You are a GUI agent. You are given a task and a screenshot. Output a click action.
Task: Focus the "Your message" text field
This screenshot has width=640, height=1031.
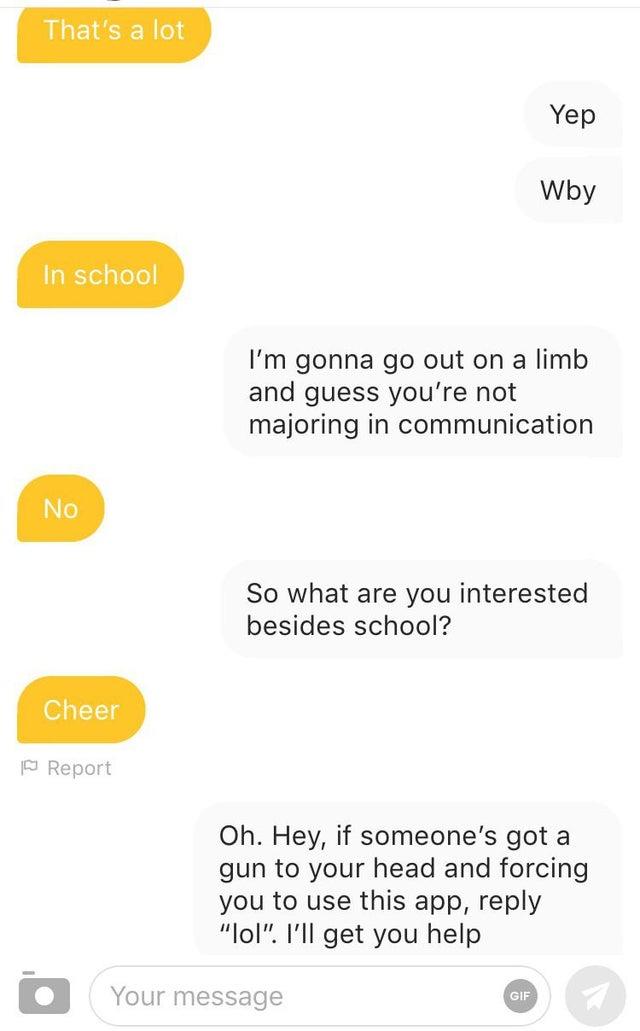319,995
